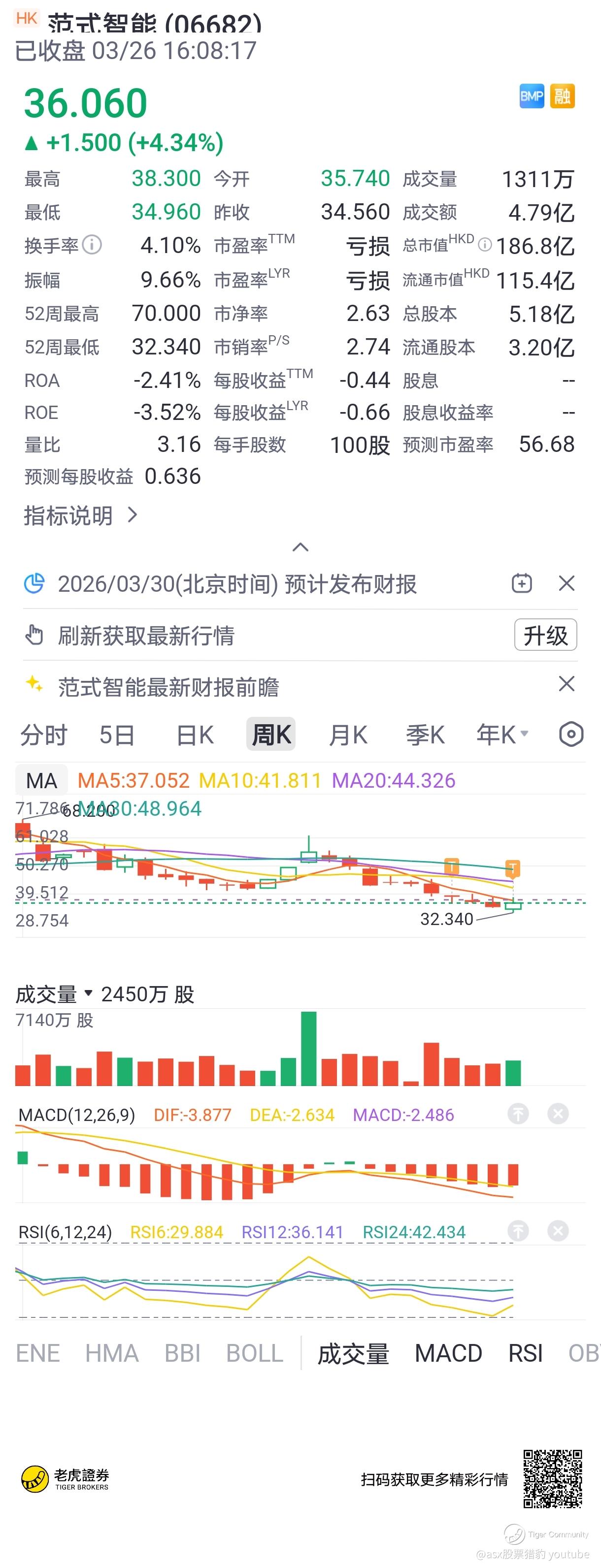The image size is (601, 1568).
Task: Show 换手率 info tooltip
Action: pyautogui.click(x=92, y=245)
